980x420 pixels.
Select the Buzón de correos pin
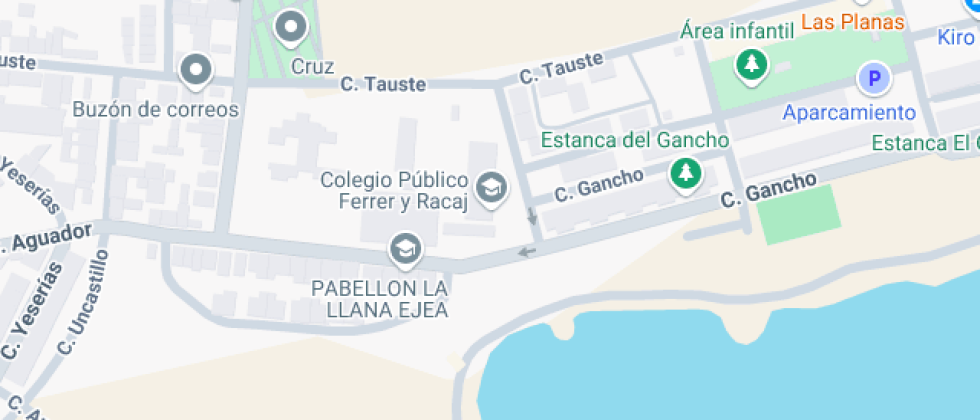click(196, 71)
